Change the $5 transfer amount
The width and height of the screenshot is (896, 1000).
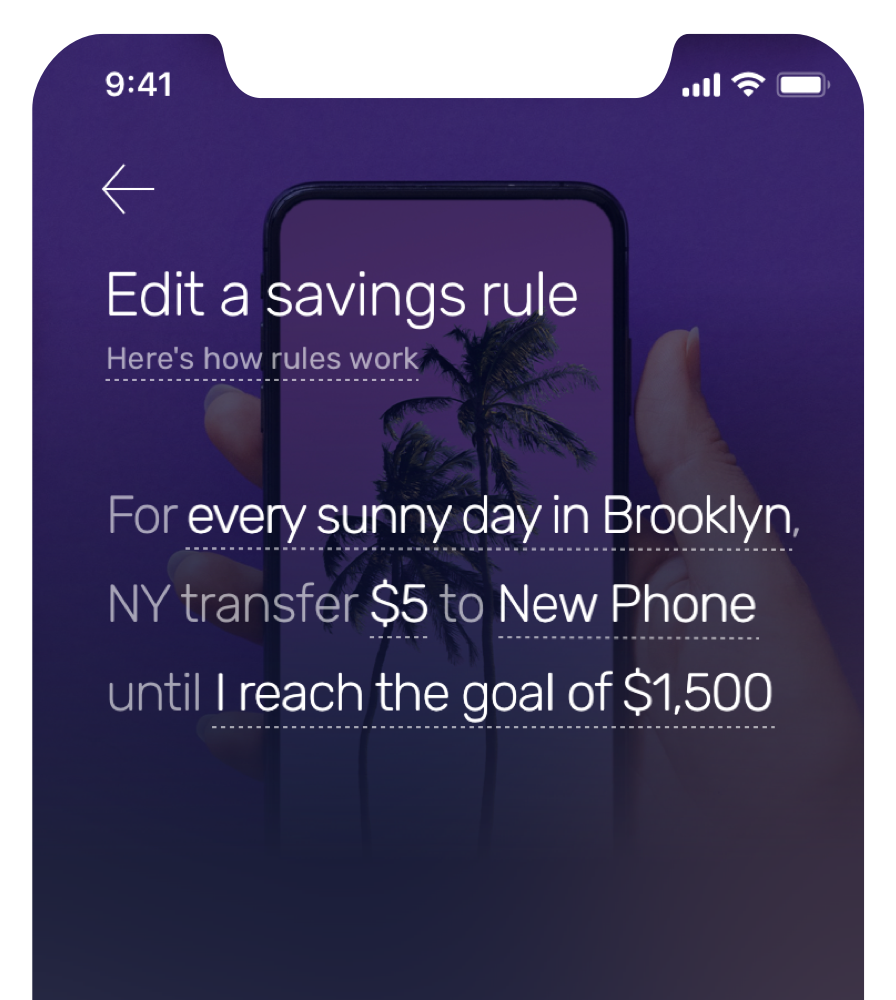[398, 606]
